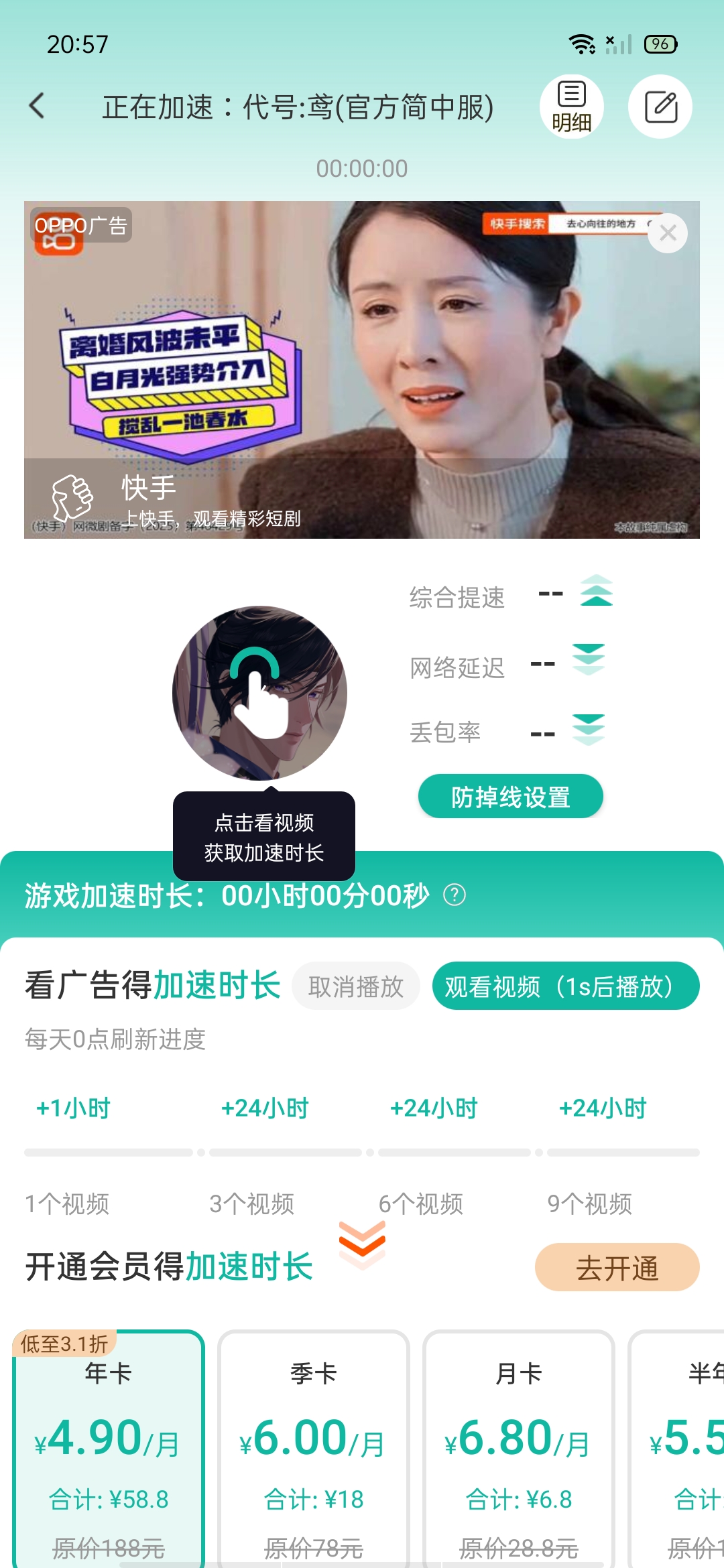
Task: Cancel auto play with 取消播放
Action: [x=356, y=986]
